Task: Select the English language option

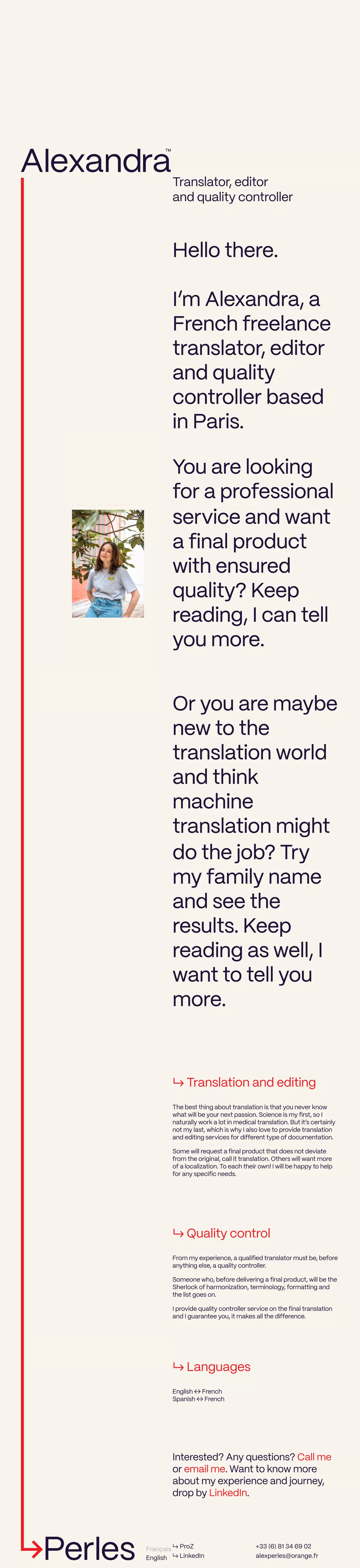Action: point(156,1558)
